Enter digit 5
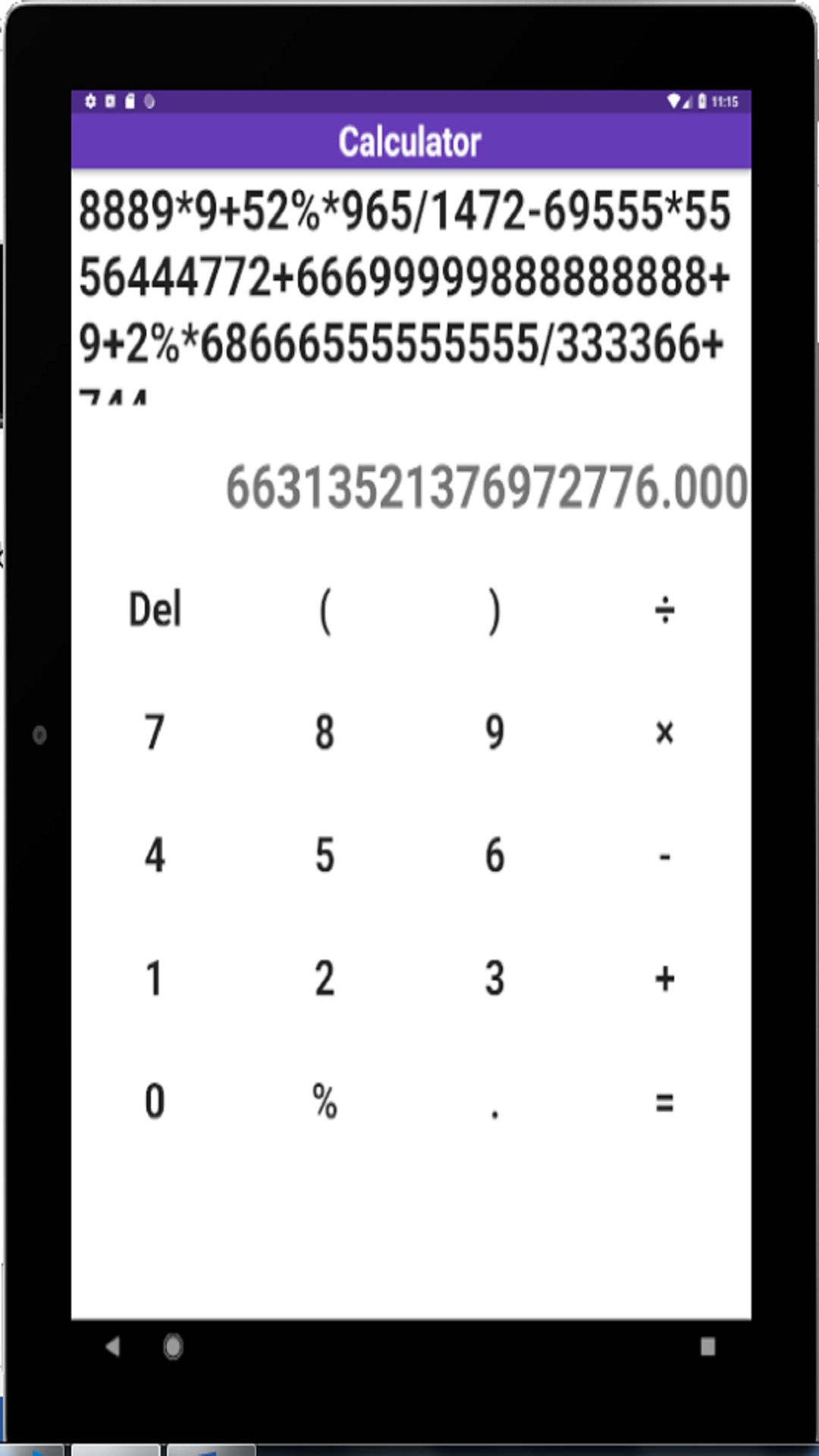 tap(325, 855)
